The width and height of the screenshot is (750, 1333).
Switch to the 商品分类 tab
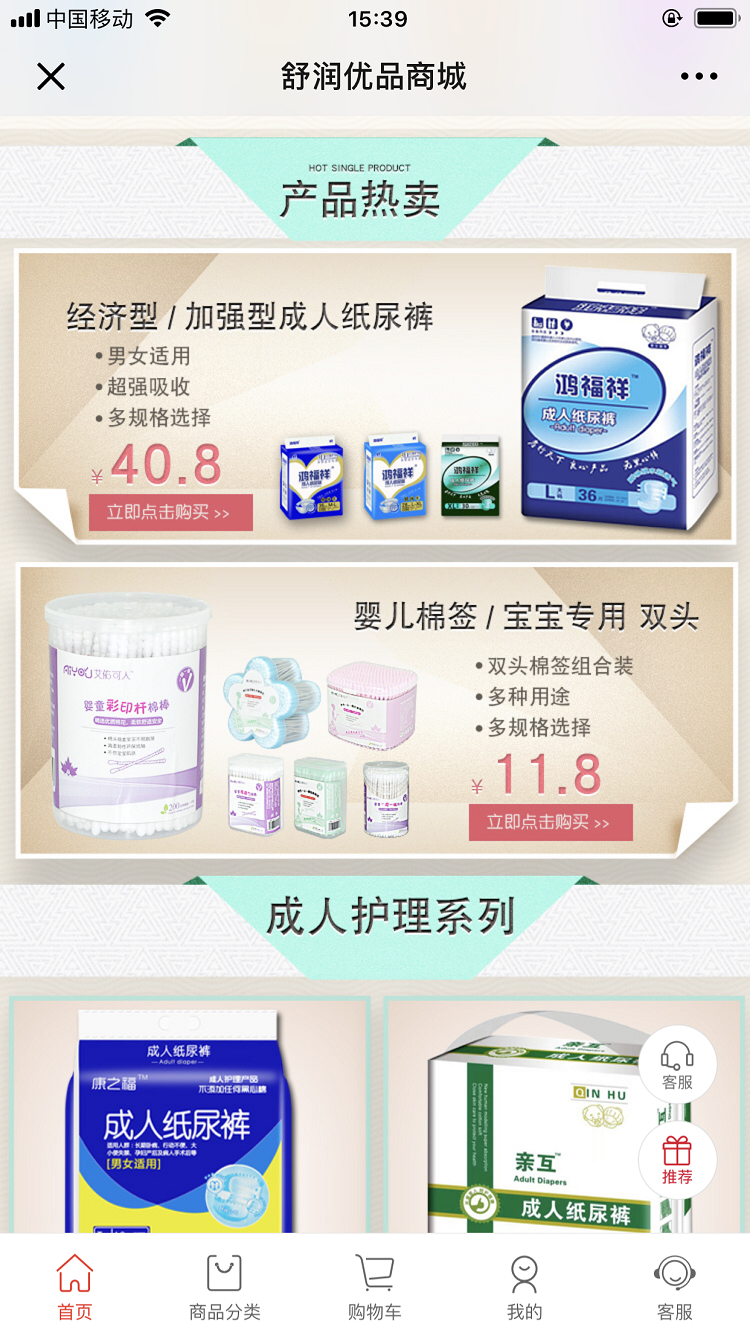224,1287
